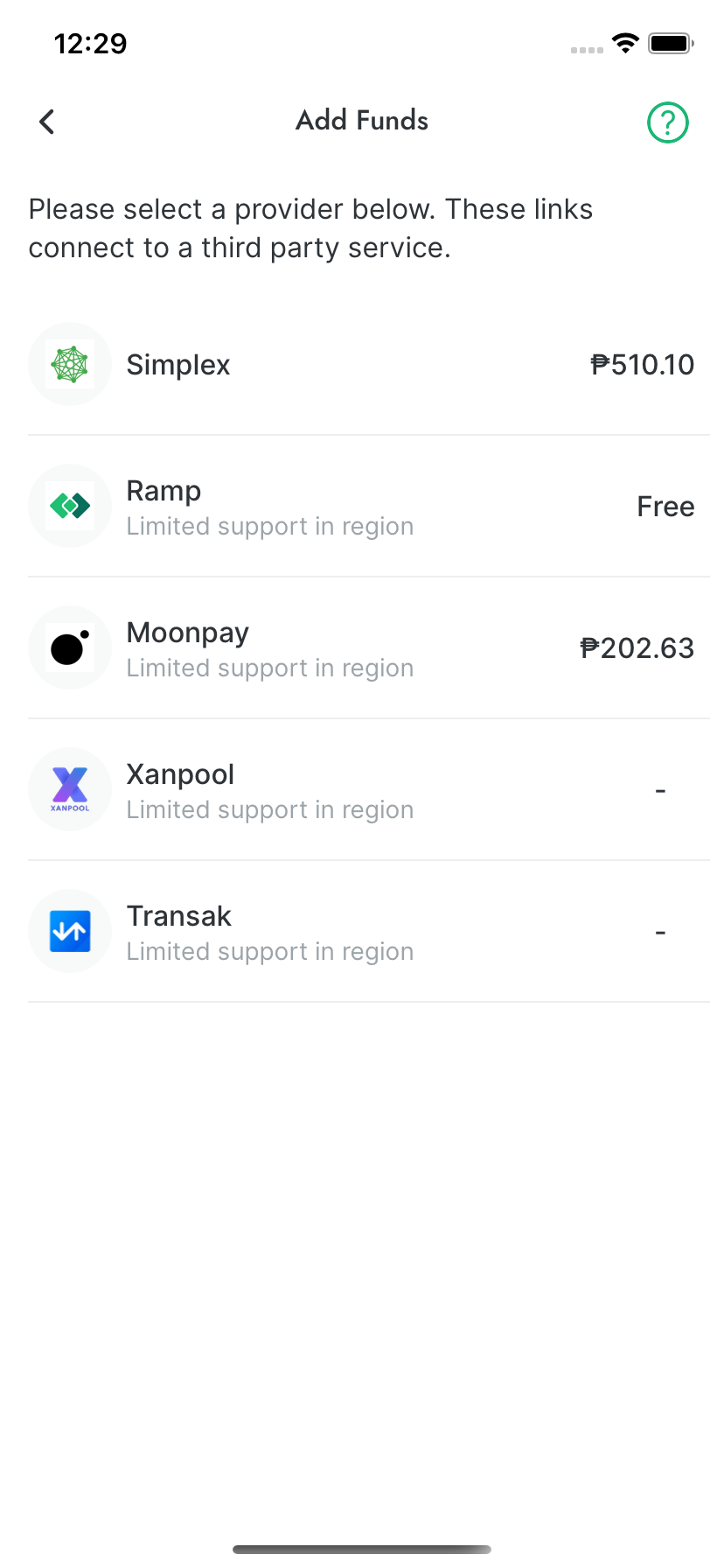The image size is (724, 1568).
Task: Select the Simplex provider row
Action: (362, 363)
